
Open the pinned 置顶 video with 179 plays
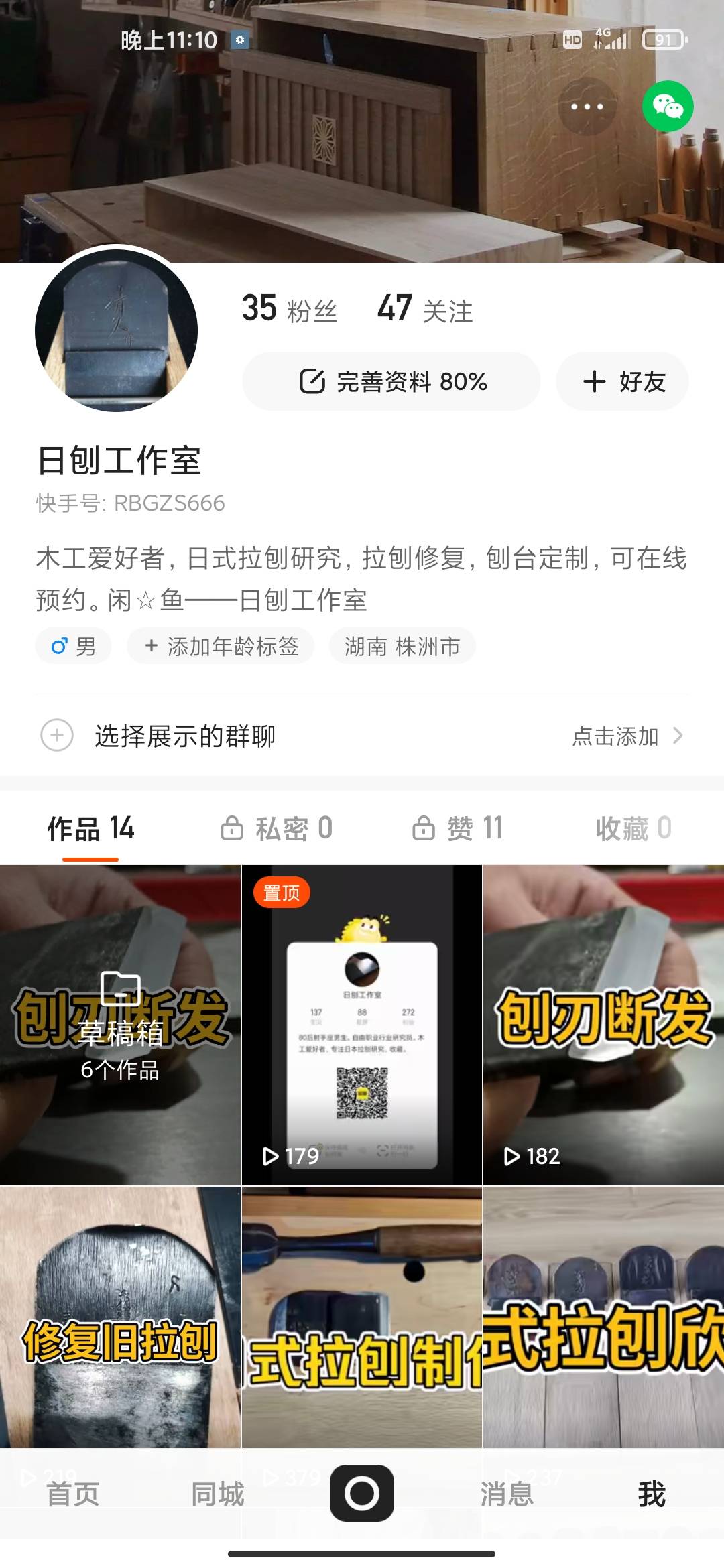[x=361, y=1024]
